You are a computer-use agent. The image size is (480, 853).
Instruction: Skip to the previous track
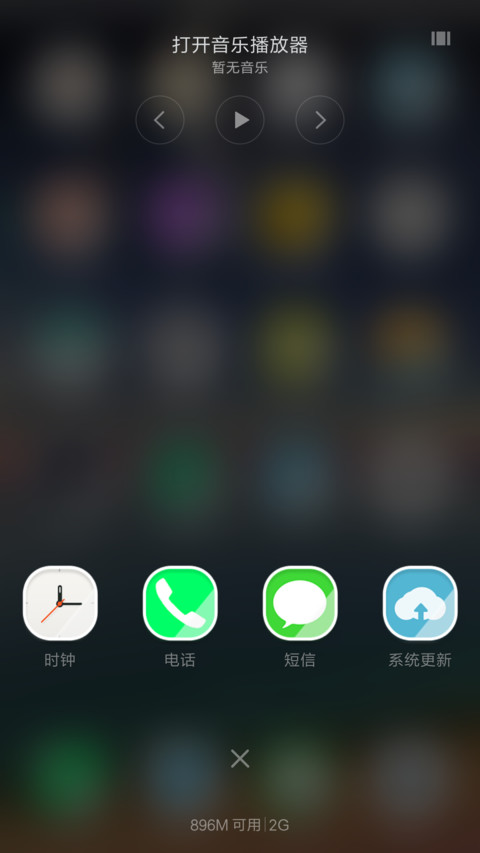coord(160,120)
